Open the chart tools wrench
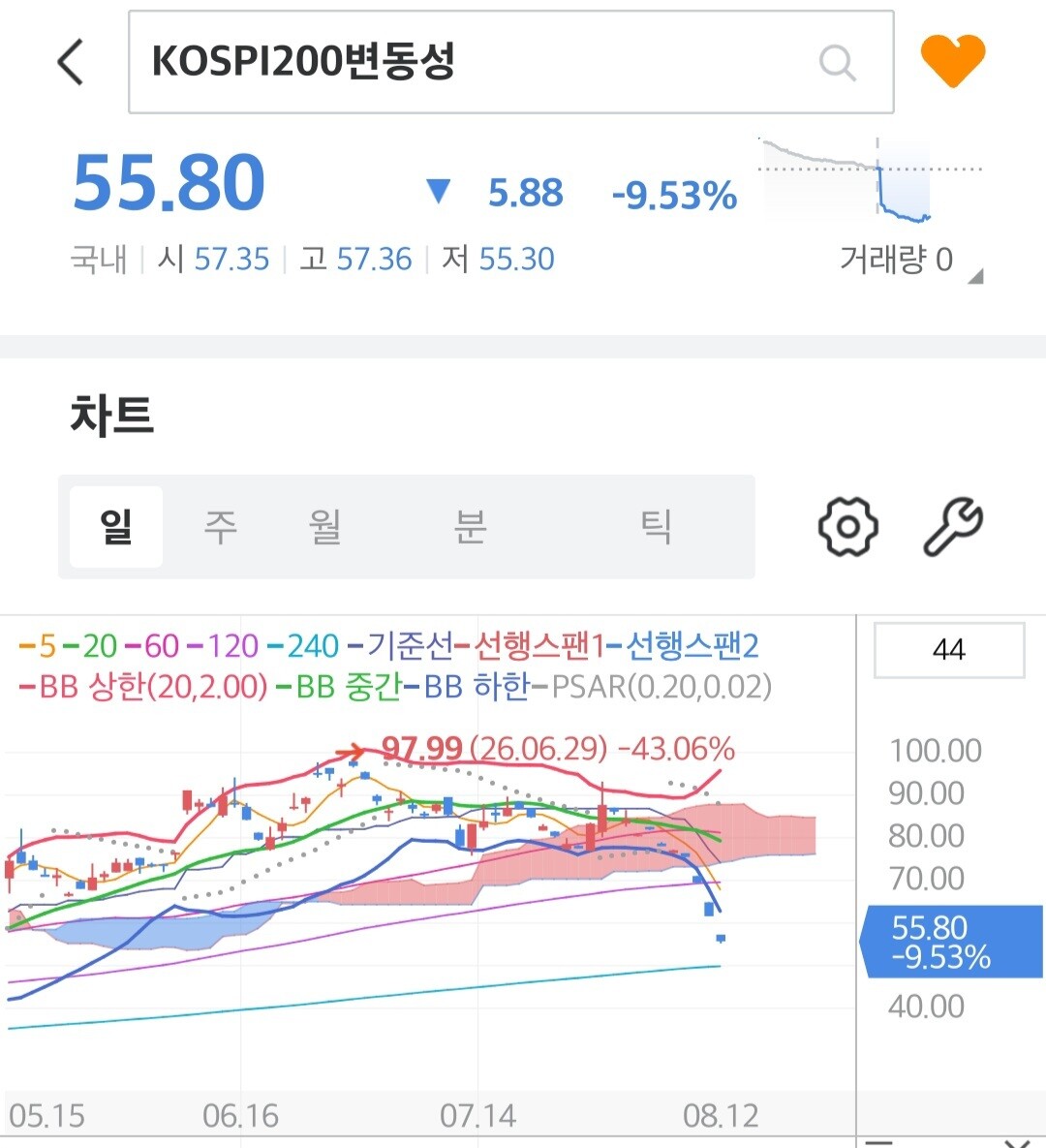This screenshot has height=1148, width=1046. tap(952, 526)
